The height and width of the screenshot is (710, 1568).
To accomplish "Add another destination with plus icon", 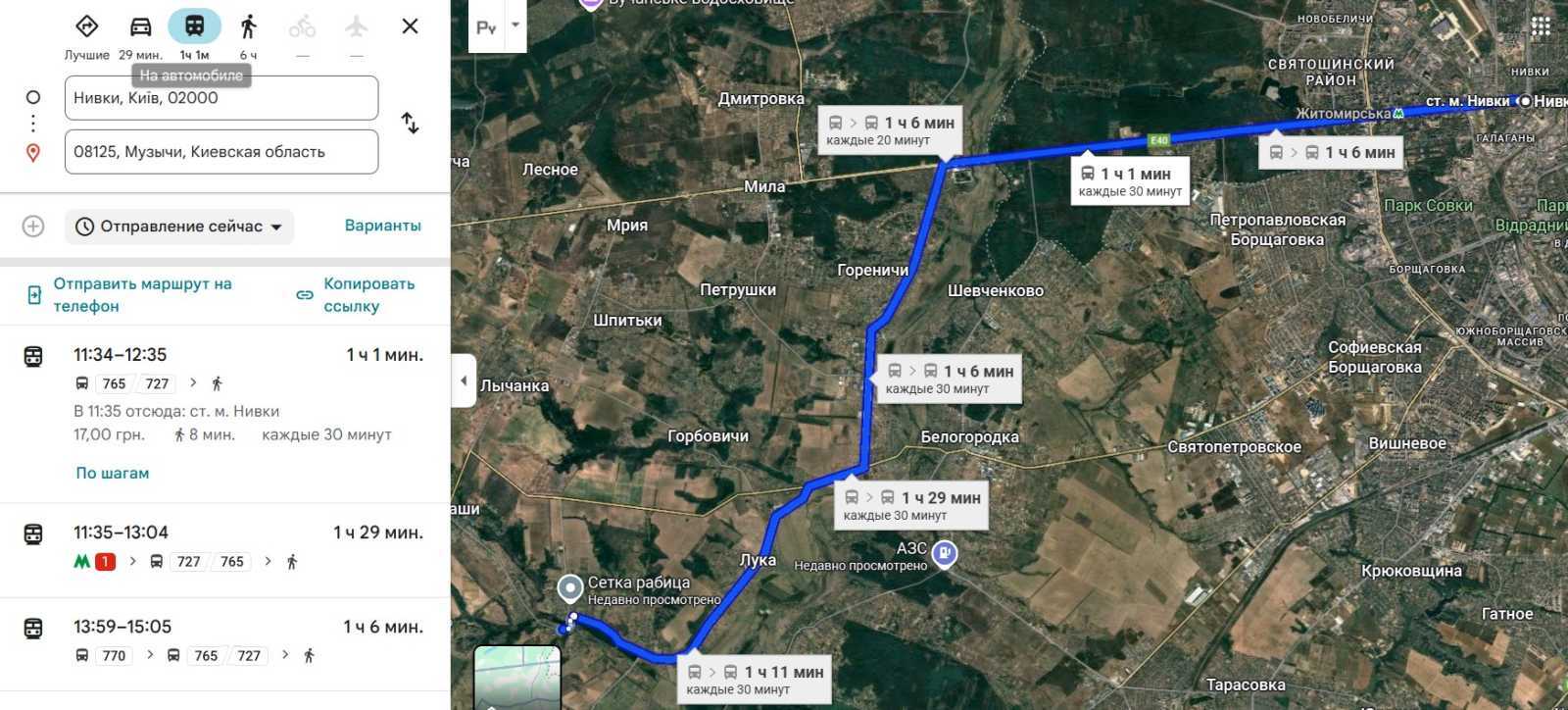I will tap(33, 227).
